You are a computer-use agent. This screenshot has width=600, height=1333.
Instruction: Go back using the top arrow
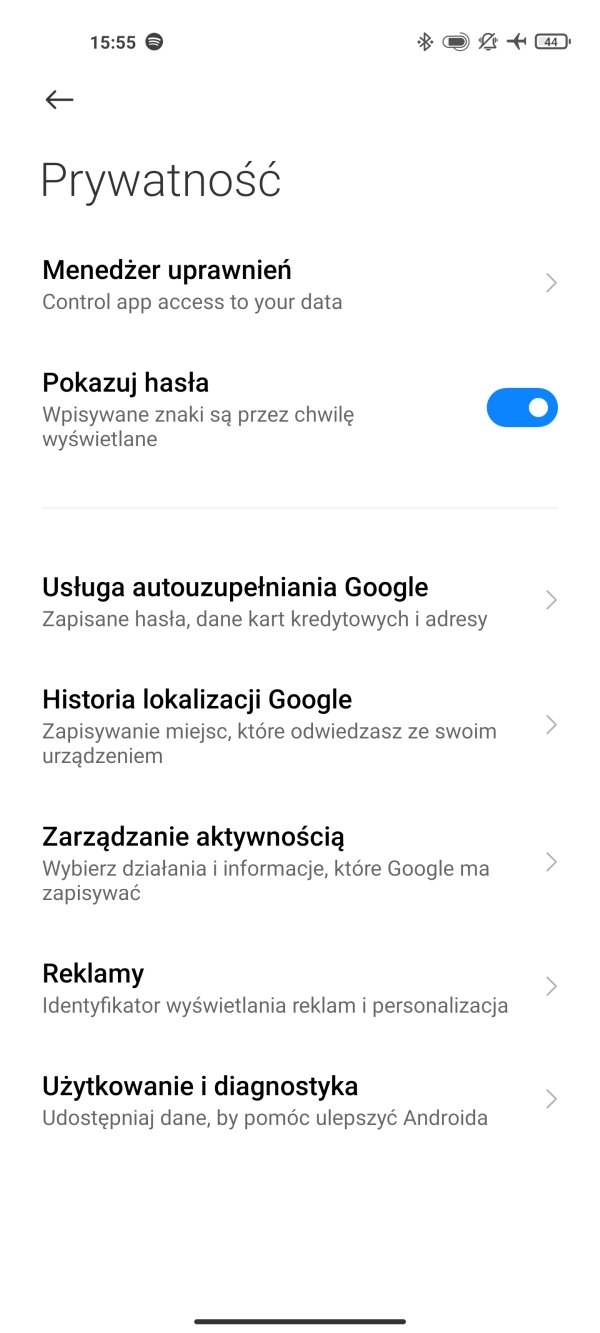[x=60, y=99]
